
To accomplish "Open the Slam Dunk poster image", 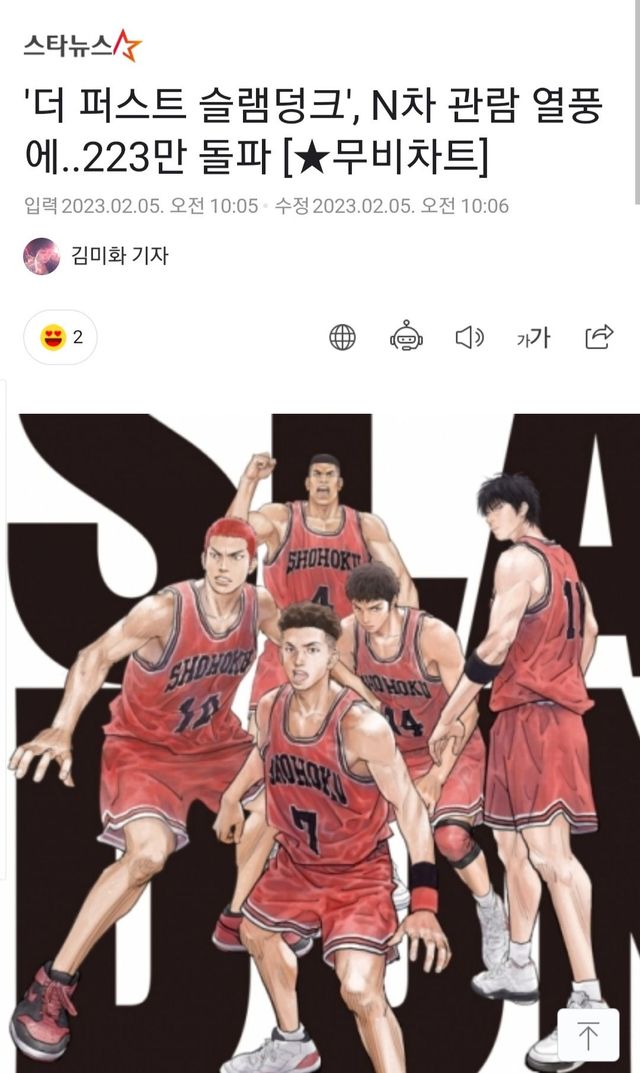I will coord(320,740).
